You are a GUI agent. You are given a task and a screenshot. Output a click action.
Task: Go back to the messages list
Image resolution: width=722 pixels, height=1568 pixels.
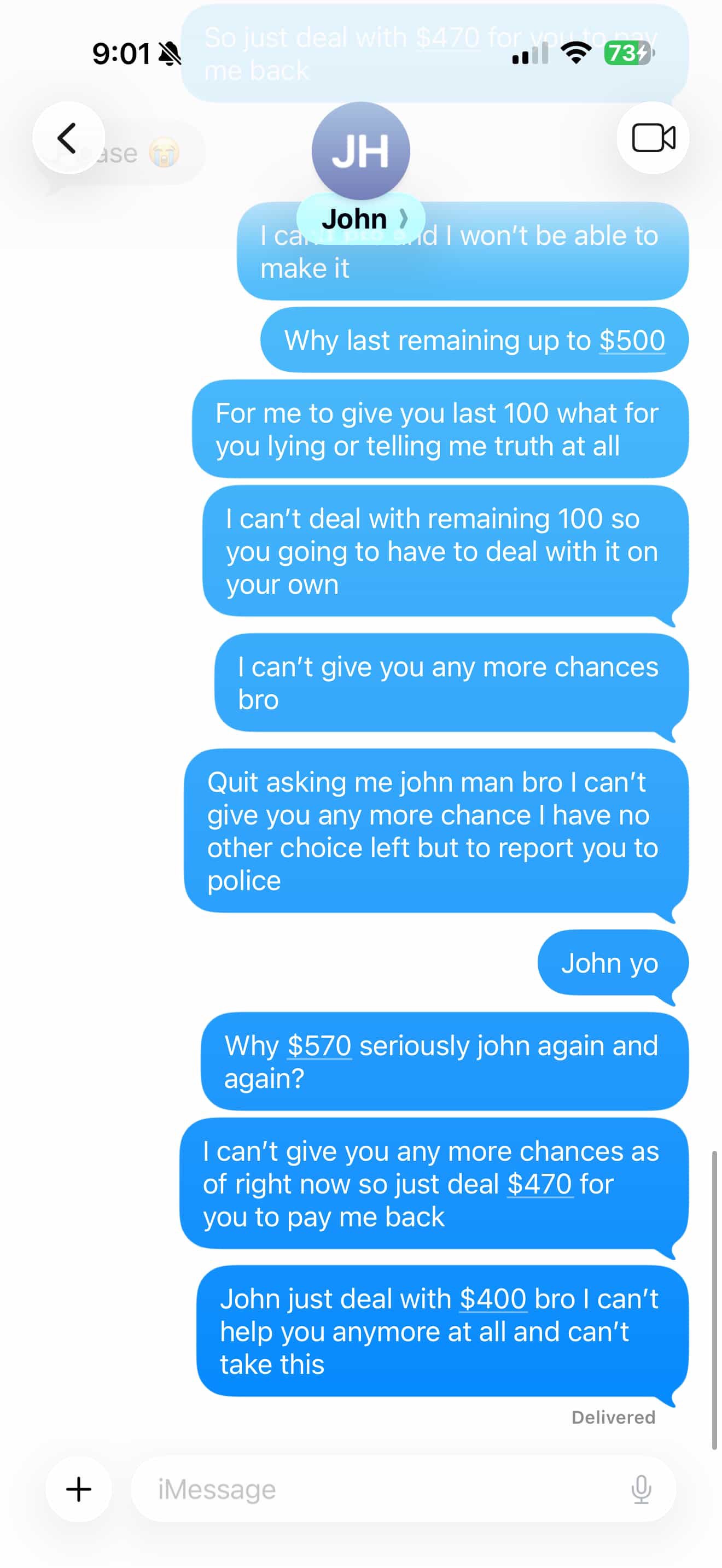pyautogui.click(x=68, y=138)
